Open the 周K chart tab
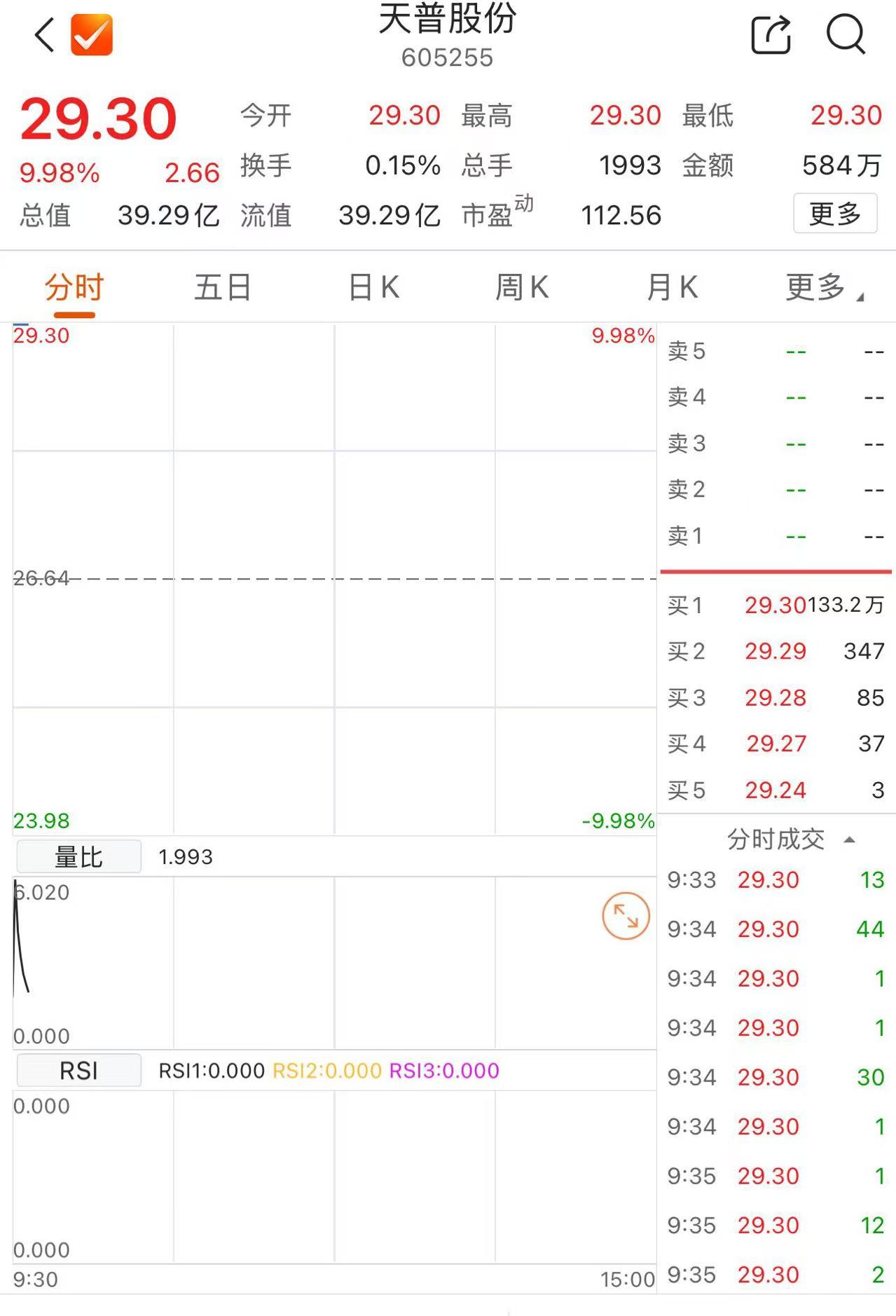Image resolution: width=896 pixels, height=1316 pixels. tap(522, 288)
